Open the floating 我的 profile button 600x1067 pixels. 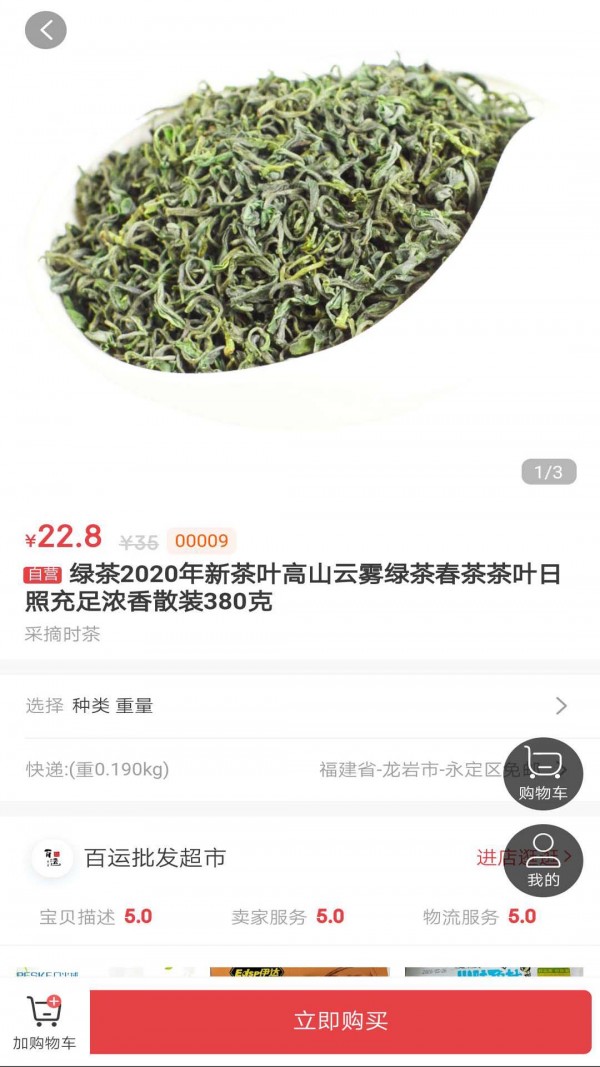[x=543, y=860]
